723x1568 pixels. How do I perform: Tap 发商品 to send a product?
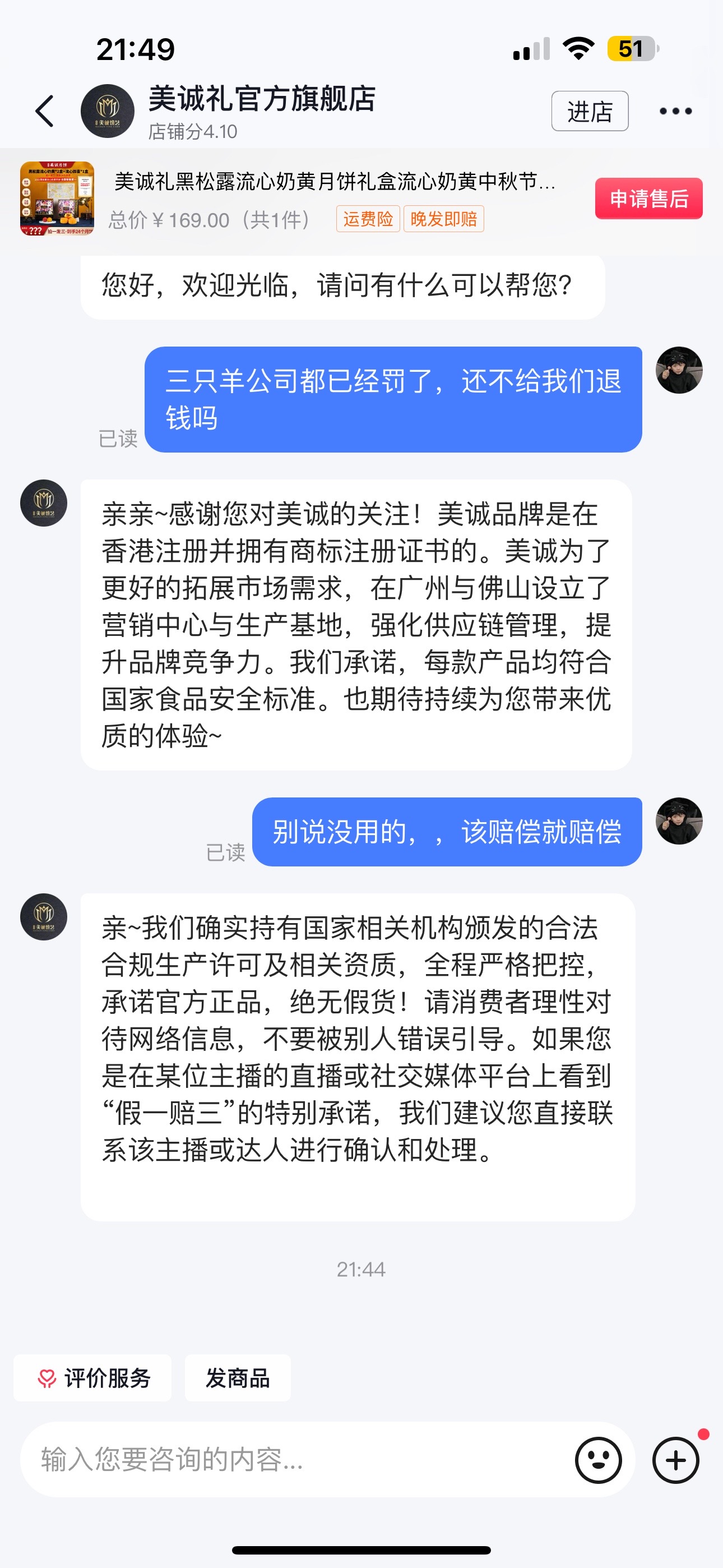pos(237,1378)
